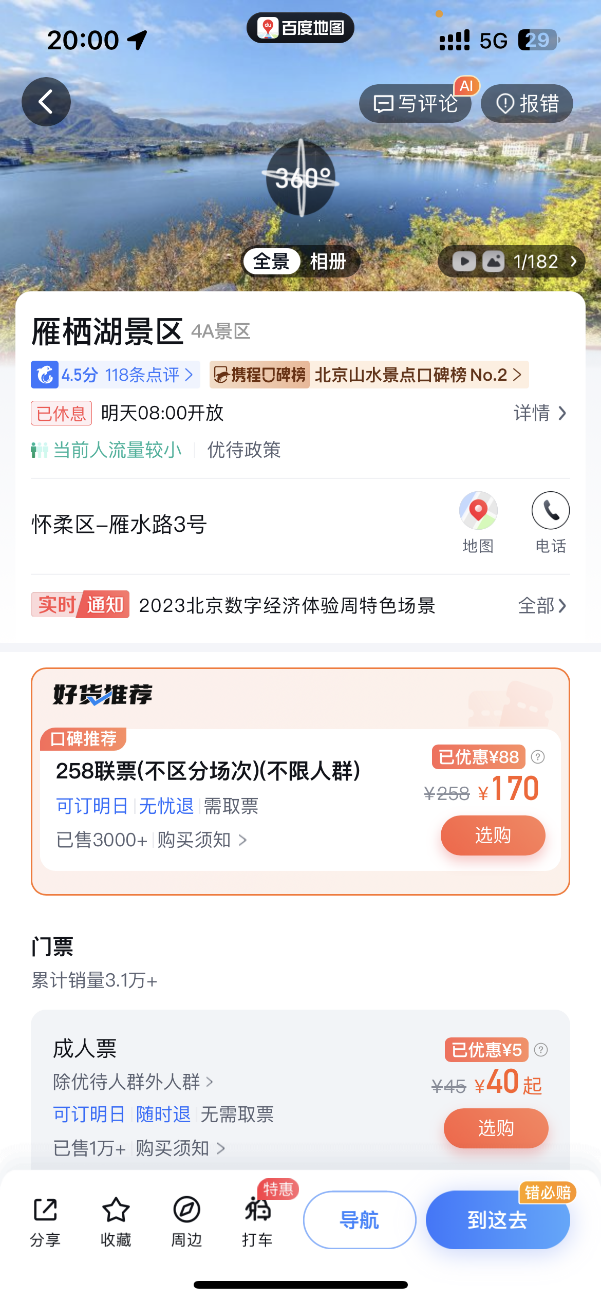Start 导航 navigation
The image size is (601, 1301).
[359, 1220]
